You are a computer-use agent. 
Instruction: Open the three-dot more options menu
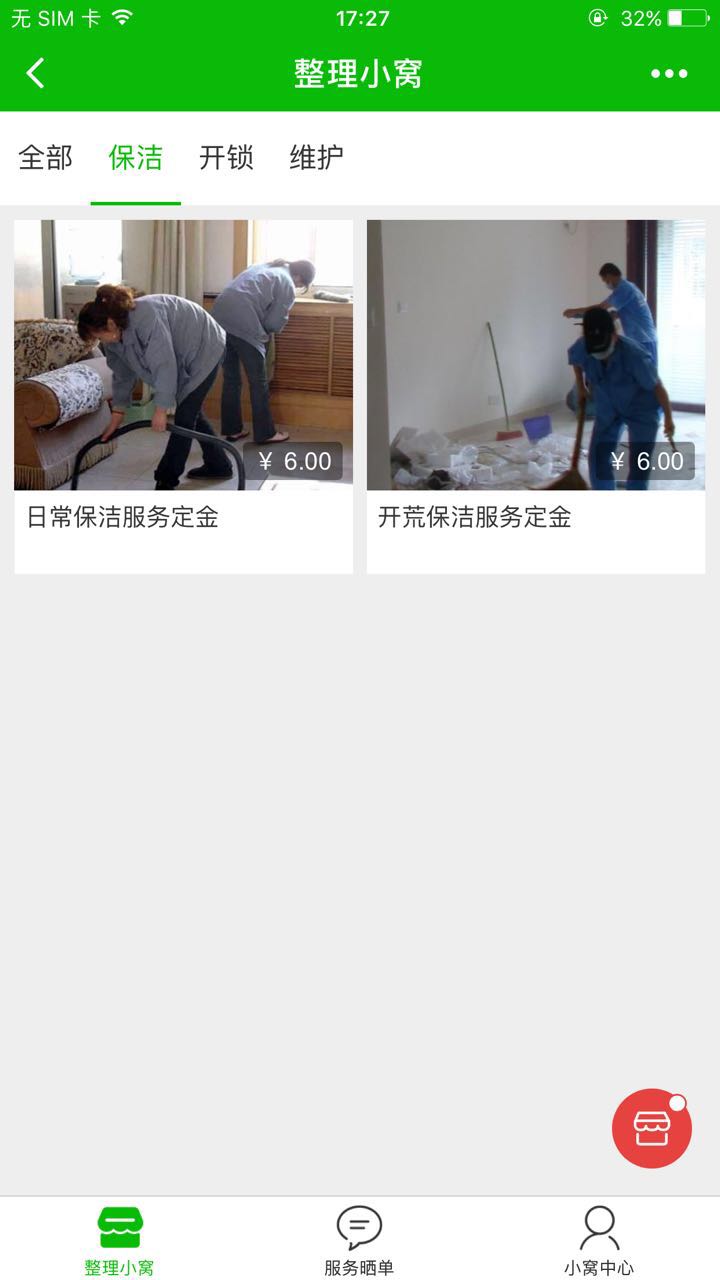pos(668,73)
